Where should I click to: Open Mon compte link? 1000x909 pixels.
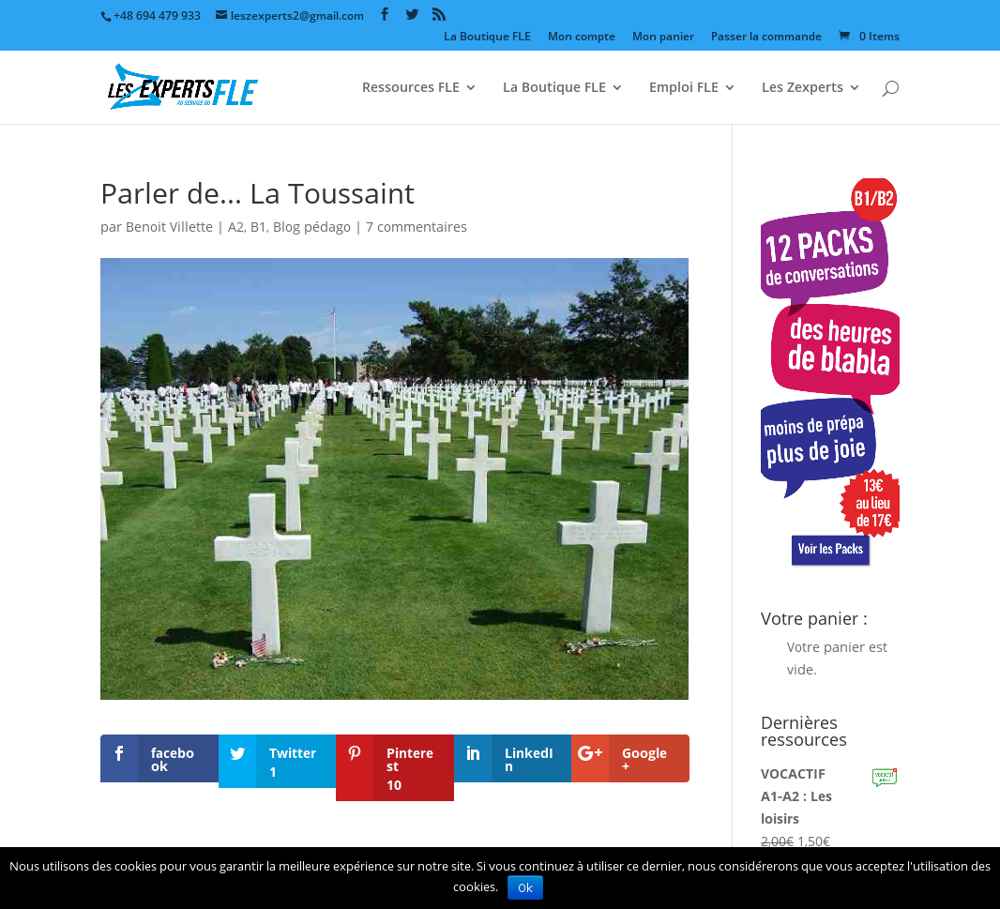click(x=581, y=36)
